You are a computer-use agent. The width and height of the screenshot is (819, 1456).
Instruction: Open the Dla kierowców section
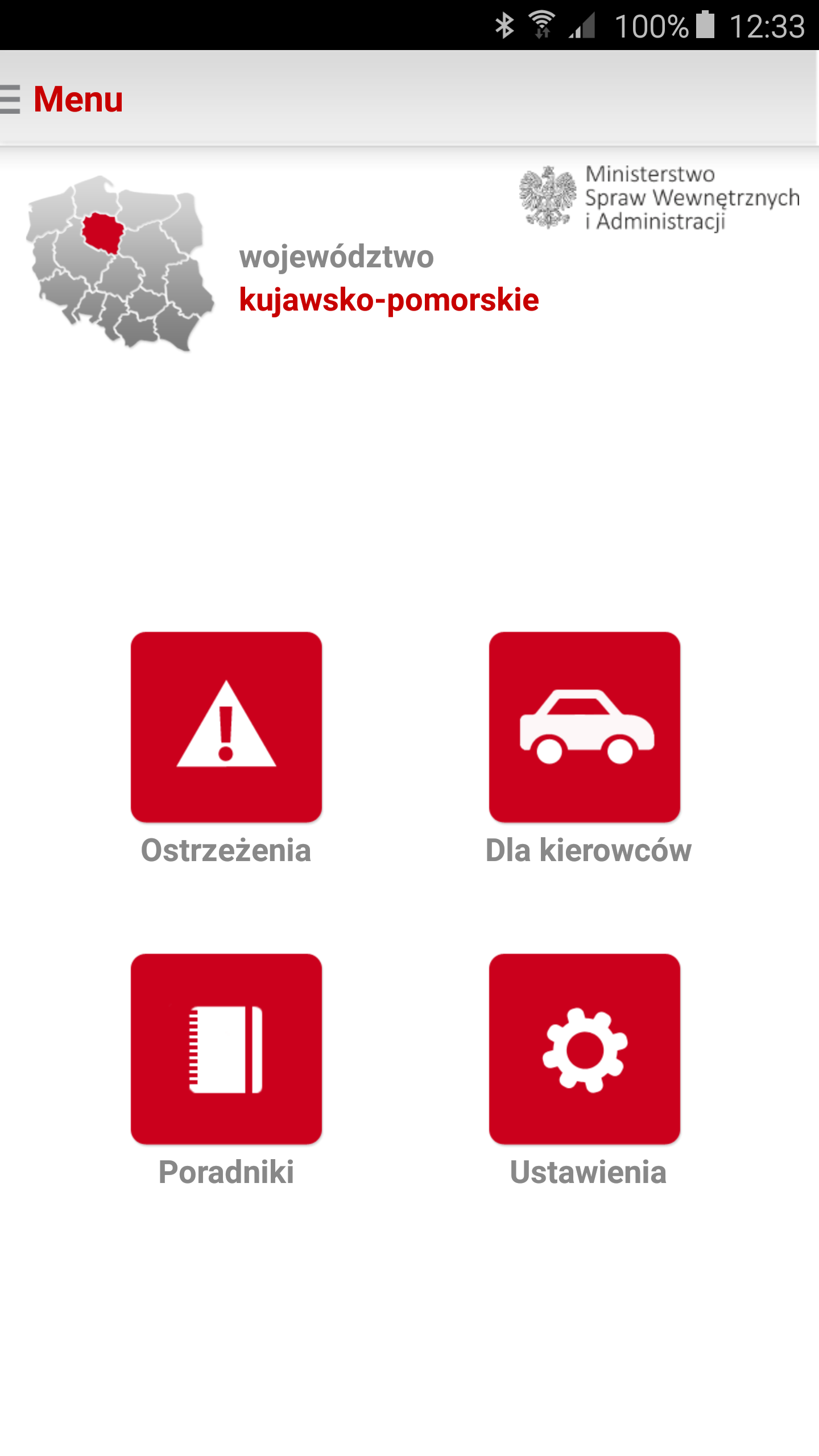tap(585, 727)
